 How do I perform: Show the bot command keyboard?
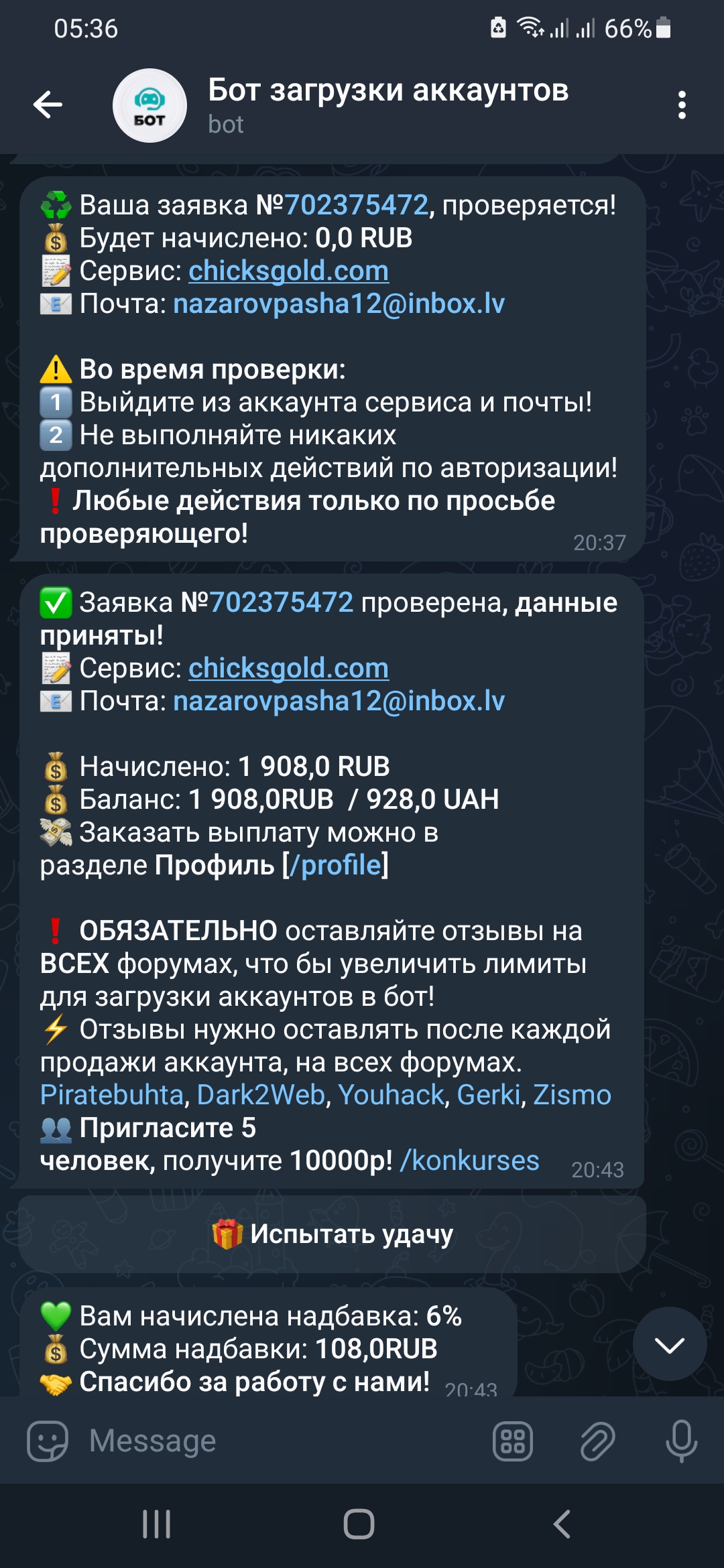coord(513,1441)
